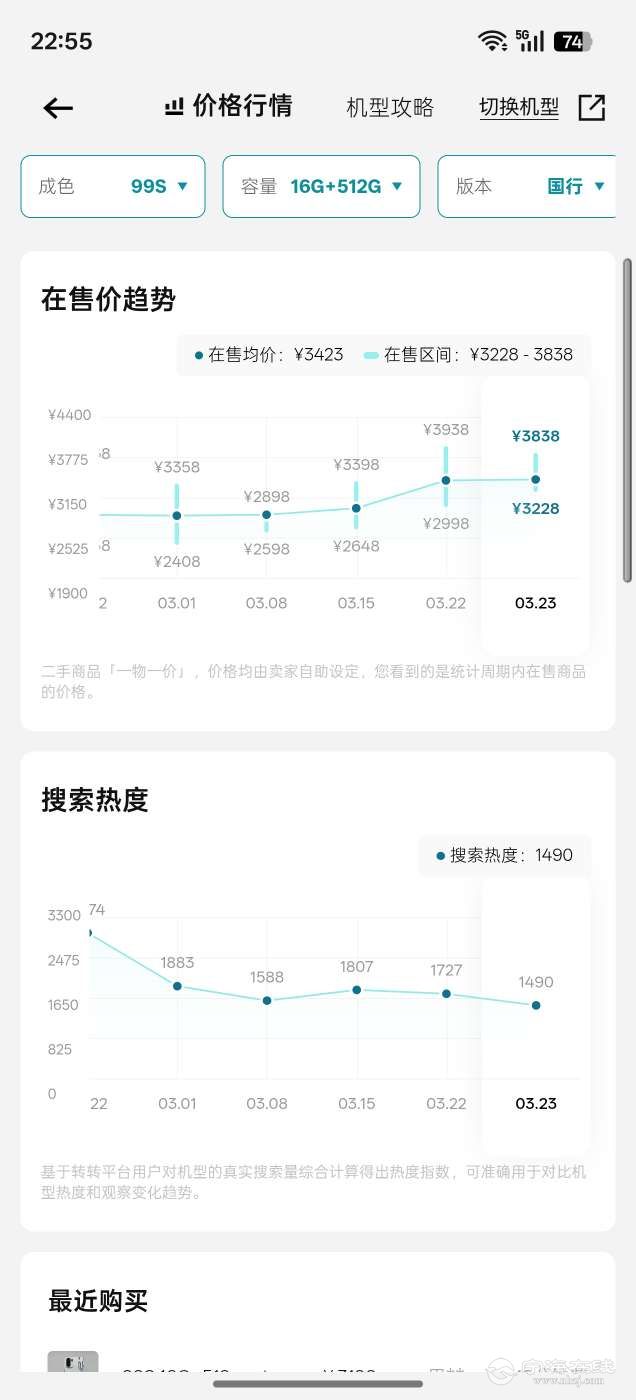The width and height of the screenshot is (636, 1400).
Task: Select the 03.22 point on the price trend chart
Action: [446, 480]
